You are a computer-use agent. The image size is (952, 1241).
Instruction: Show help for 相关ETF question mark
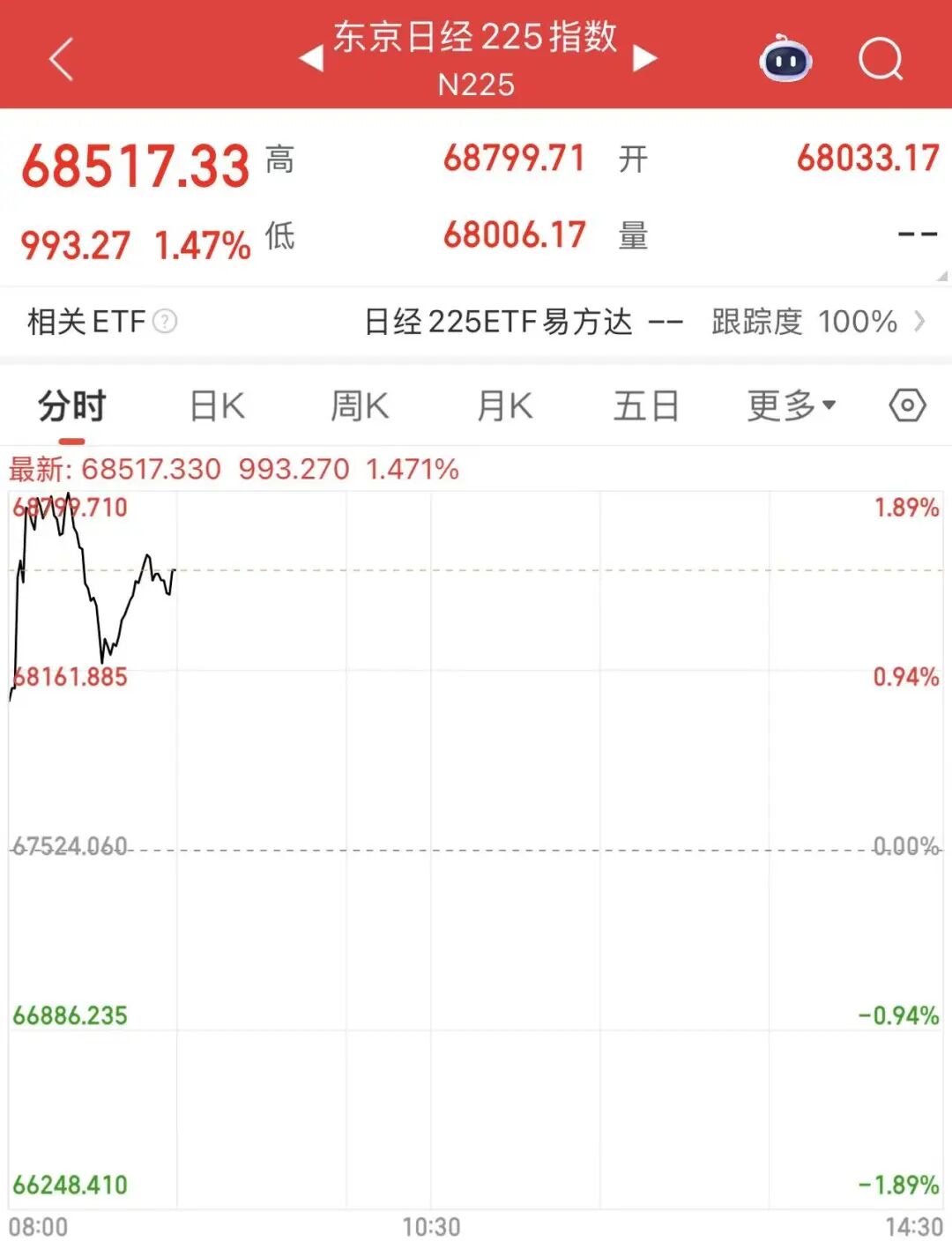165,322
